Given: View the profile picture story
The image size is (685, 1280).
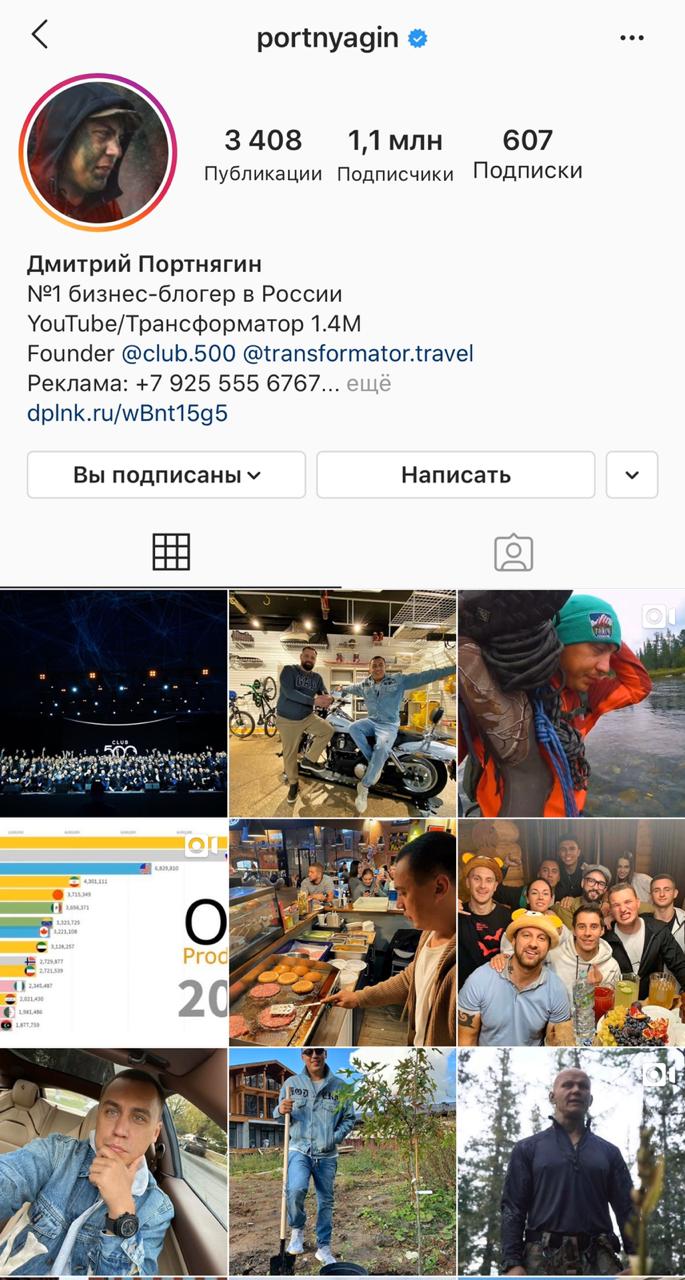Looking at the screenshot, I should tap(98, 152).
